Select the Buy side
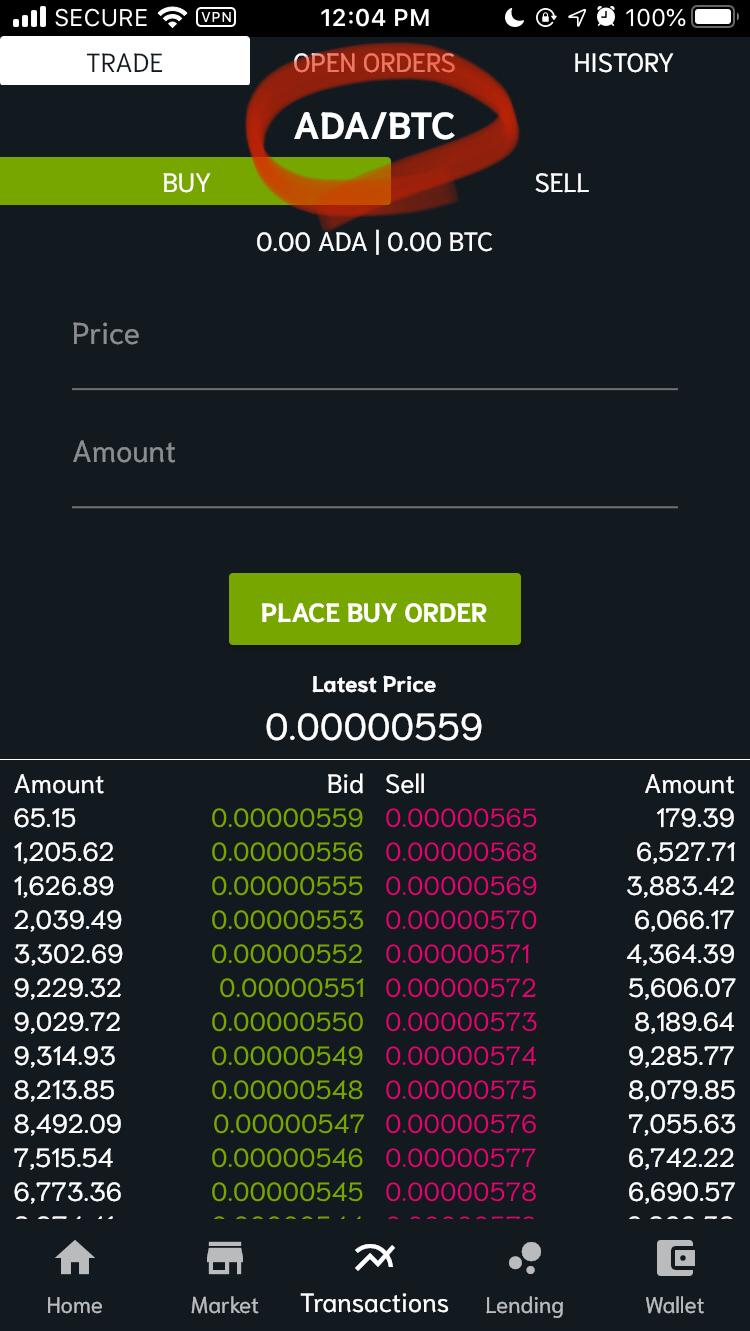750x1331 pixels. tap(187, 183)
